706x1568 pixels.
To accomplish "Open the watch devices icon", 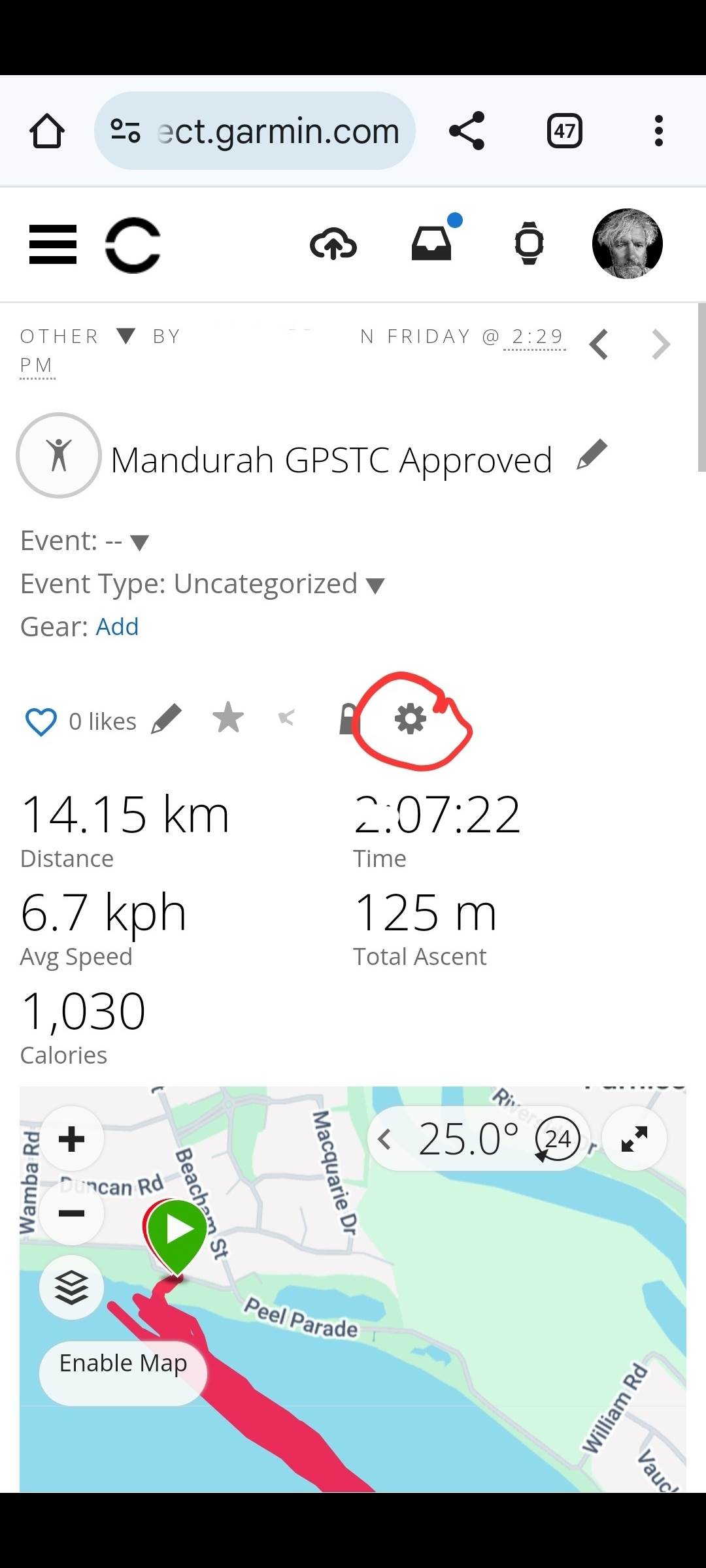I will 529,244.
